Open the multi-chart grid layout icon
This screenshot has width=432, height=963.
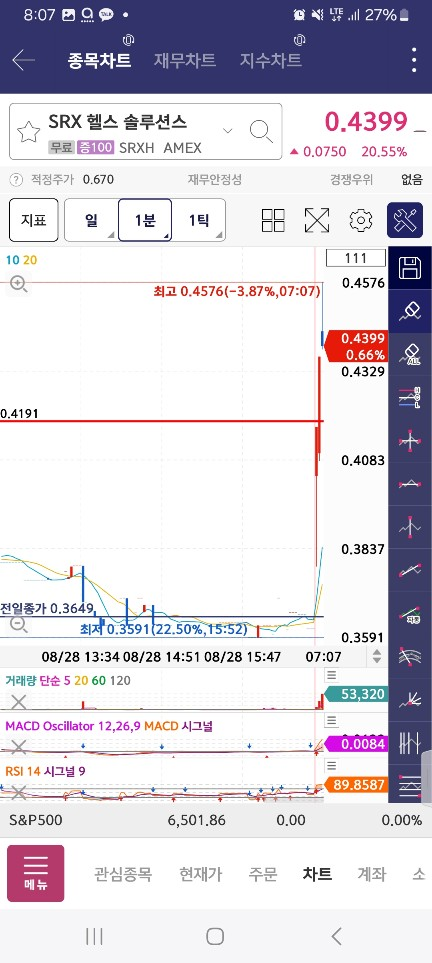[273, 220]
